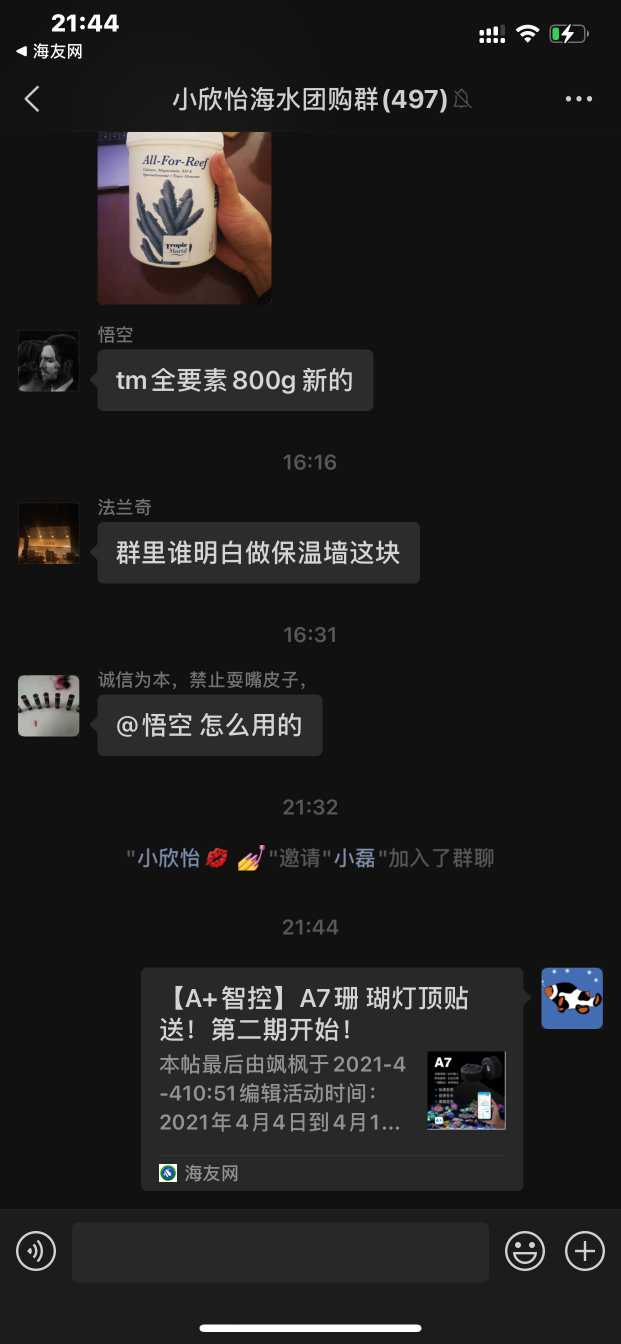Image resolution: width=621 pixels, height=1344 pixels.
Task: Open the 海友网 A7 珊瑚灯 shared link card
Action: (331, 1078)
